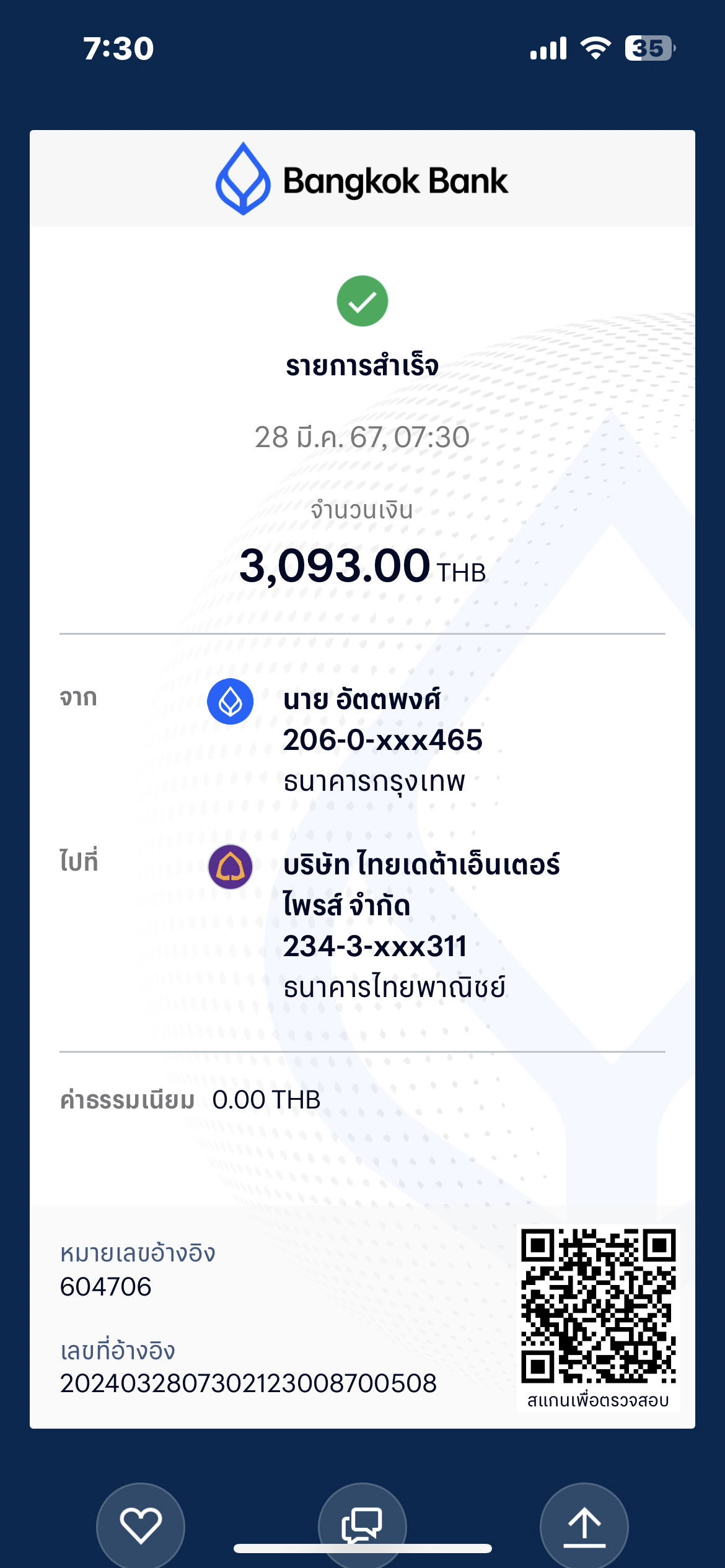Share the transfer slip
This screenshot has width=725, height=1568.
coord(584,1526)
